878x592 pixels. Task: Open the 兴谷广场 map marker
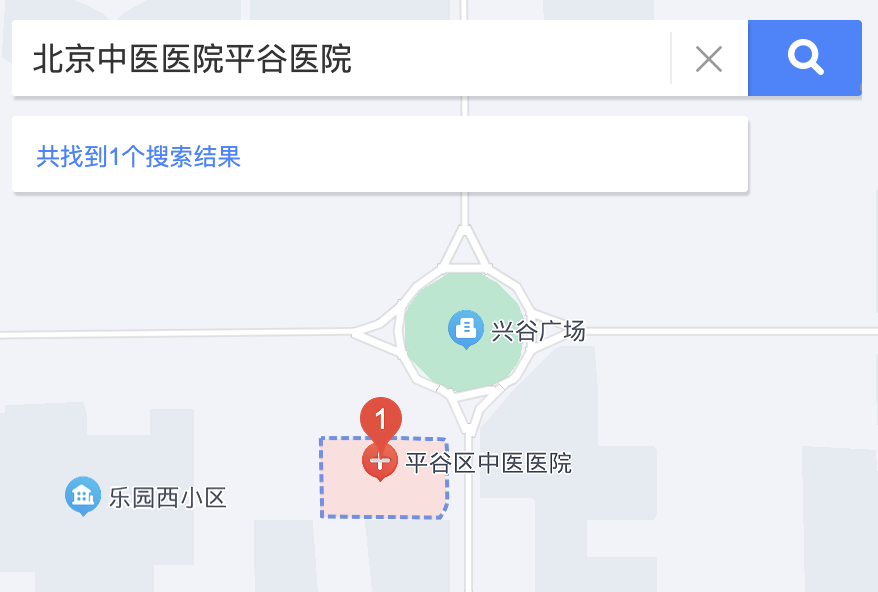pos(466,329)
